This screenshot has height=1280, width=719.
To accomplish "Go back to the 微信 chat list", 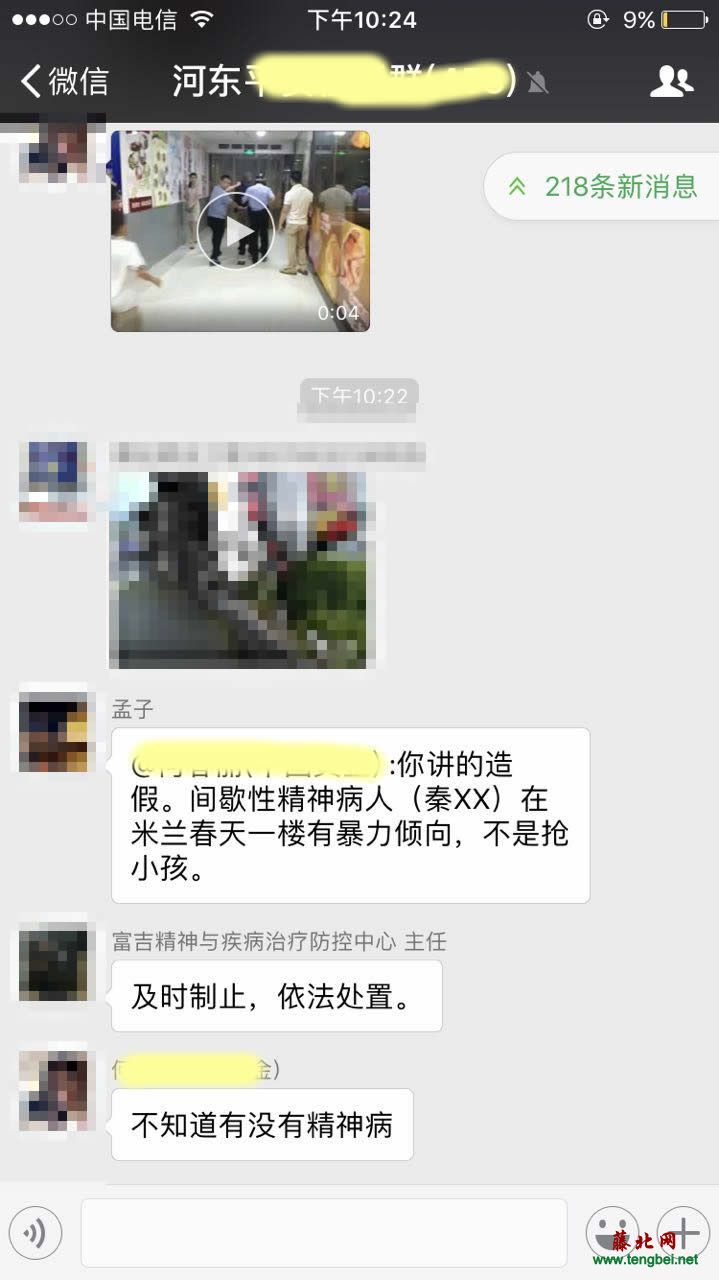I will click(65, 82).
